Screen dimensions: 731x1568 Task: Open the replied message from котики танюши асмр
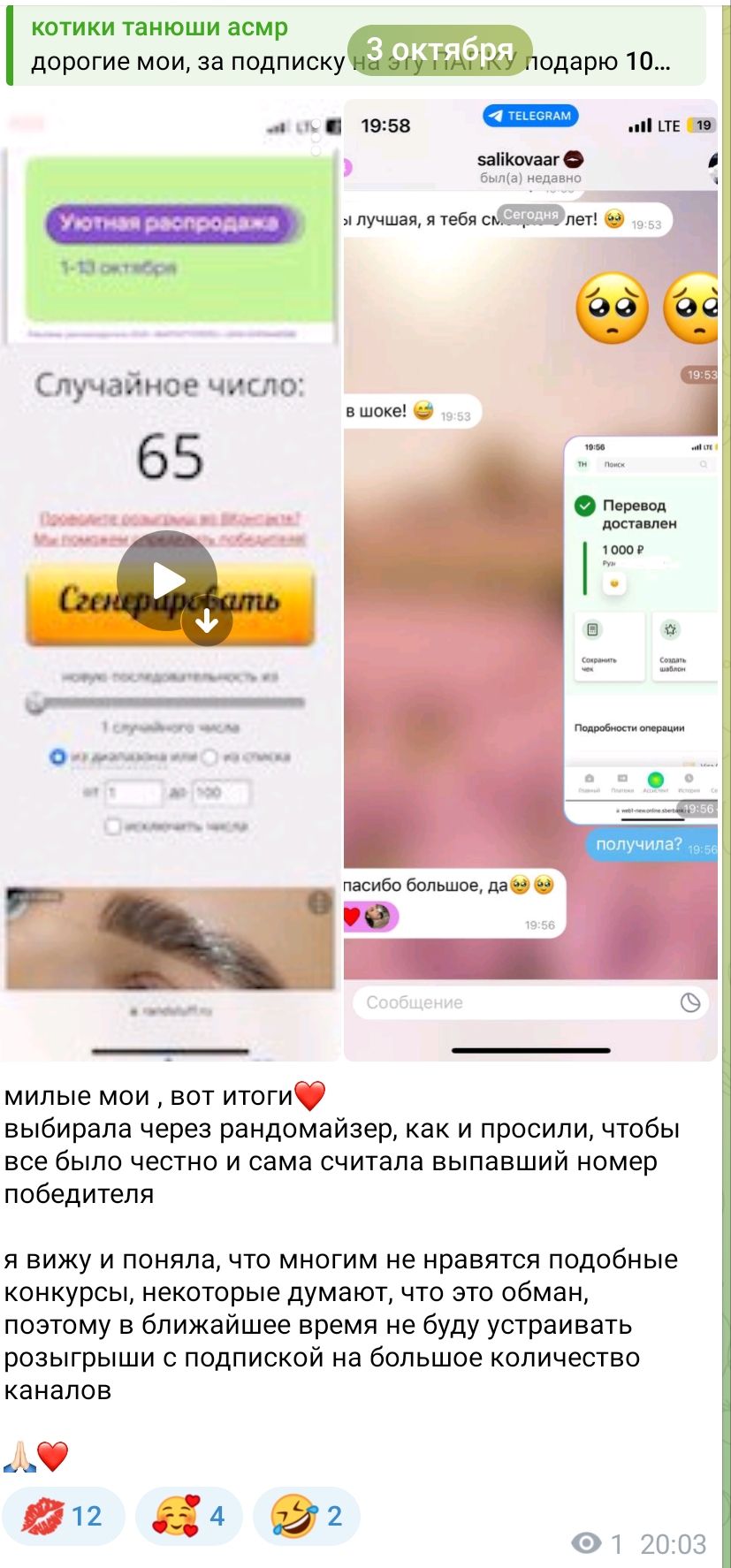pos(355,46)
